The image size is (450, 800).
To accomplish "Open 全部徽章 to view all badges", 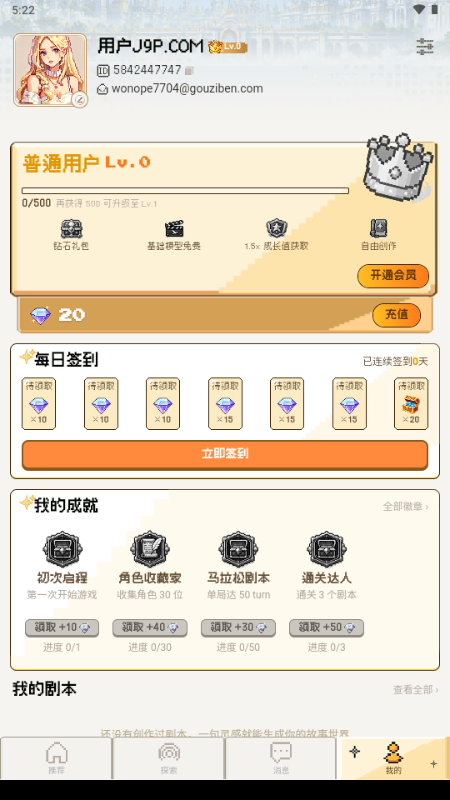I will coord(406,507).
